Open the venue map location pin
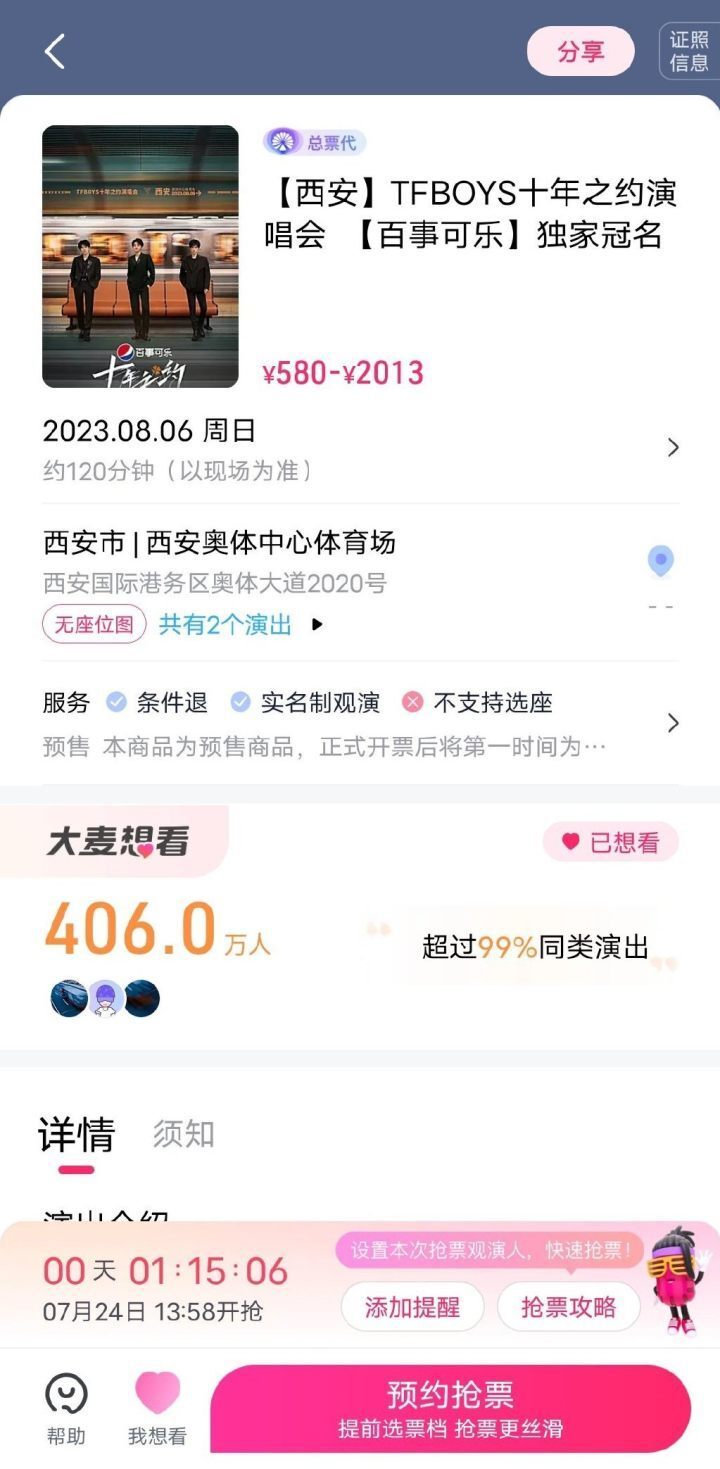 (x=660, y=562)
